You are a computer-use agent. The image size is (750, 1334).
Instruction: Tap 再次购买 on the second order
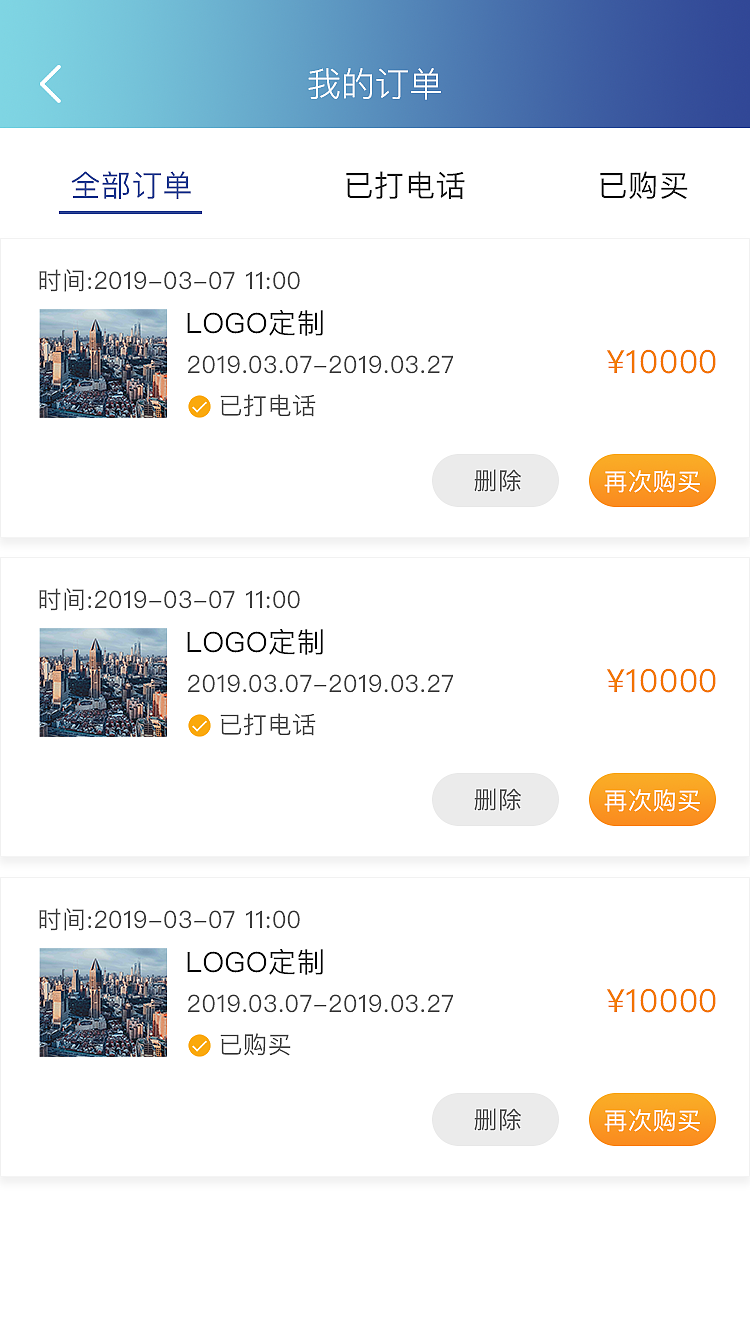(x=652, y=799)
